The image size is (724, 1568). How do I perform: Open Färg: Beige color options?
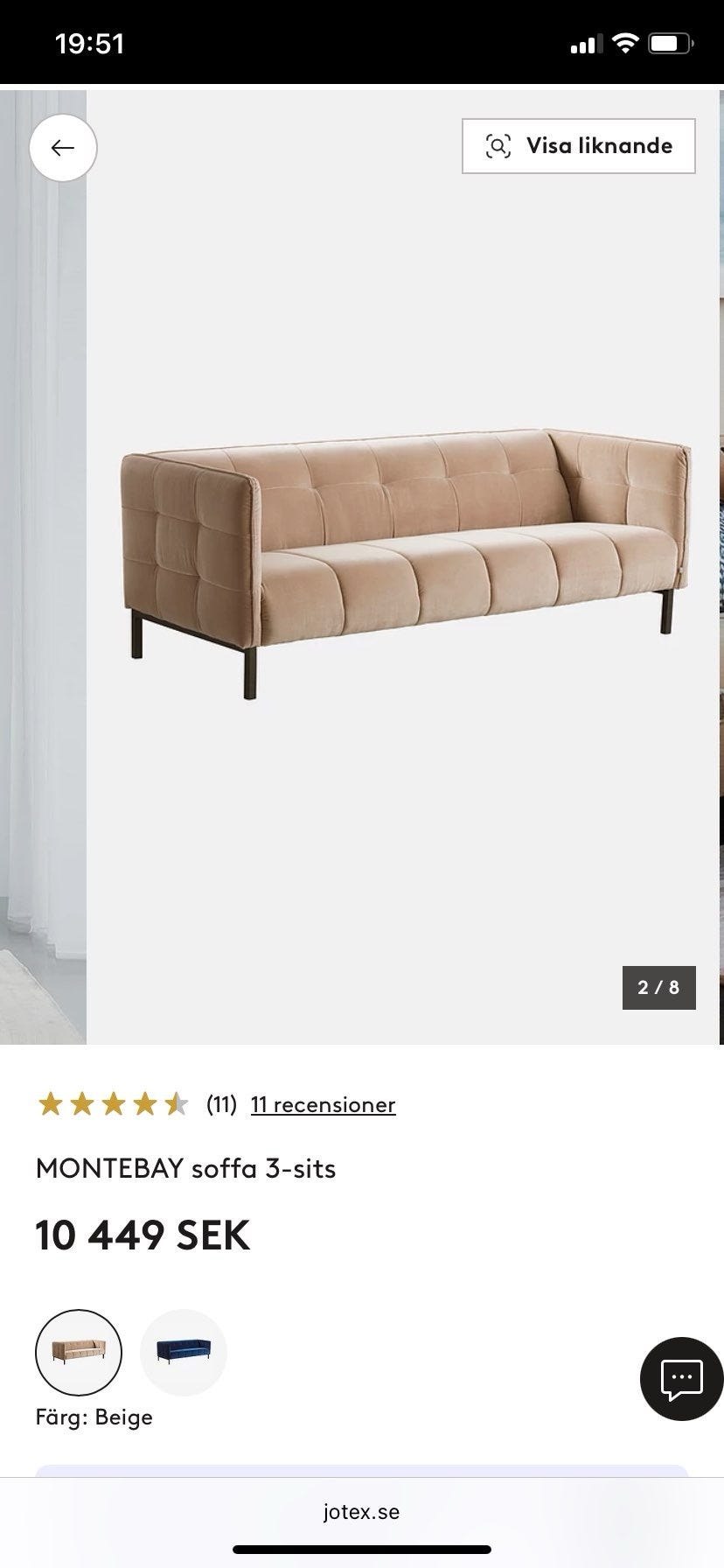(94, 1417)
